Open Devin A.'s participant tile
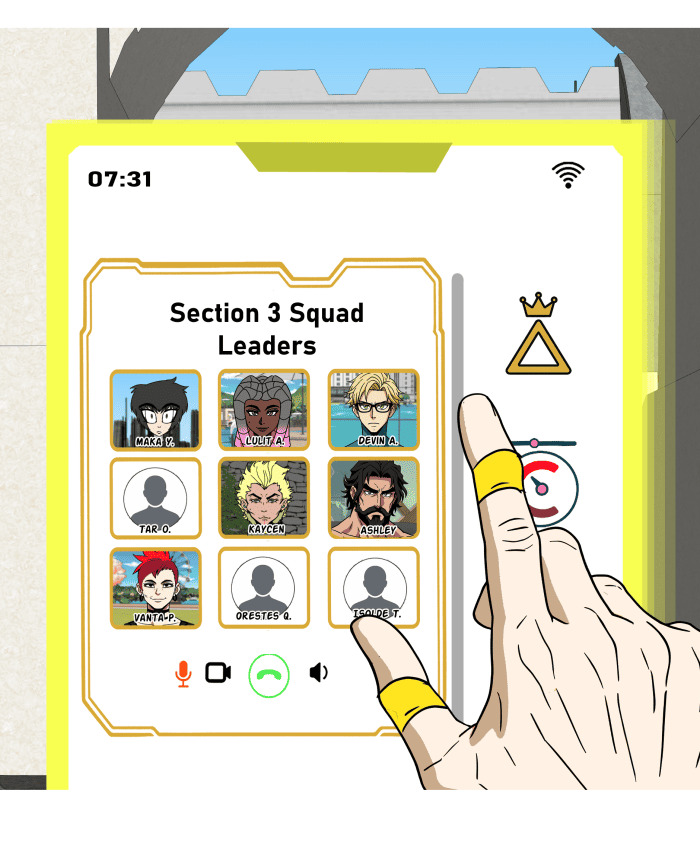The image size is (700, 858). pyautogui.click(x=373, y=410)
